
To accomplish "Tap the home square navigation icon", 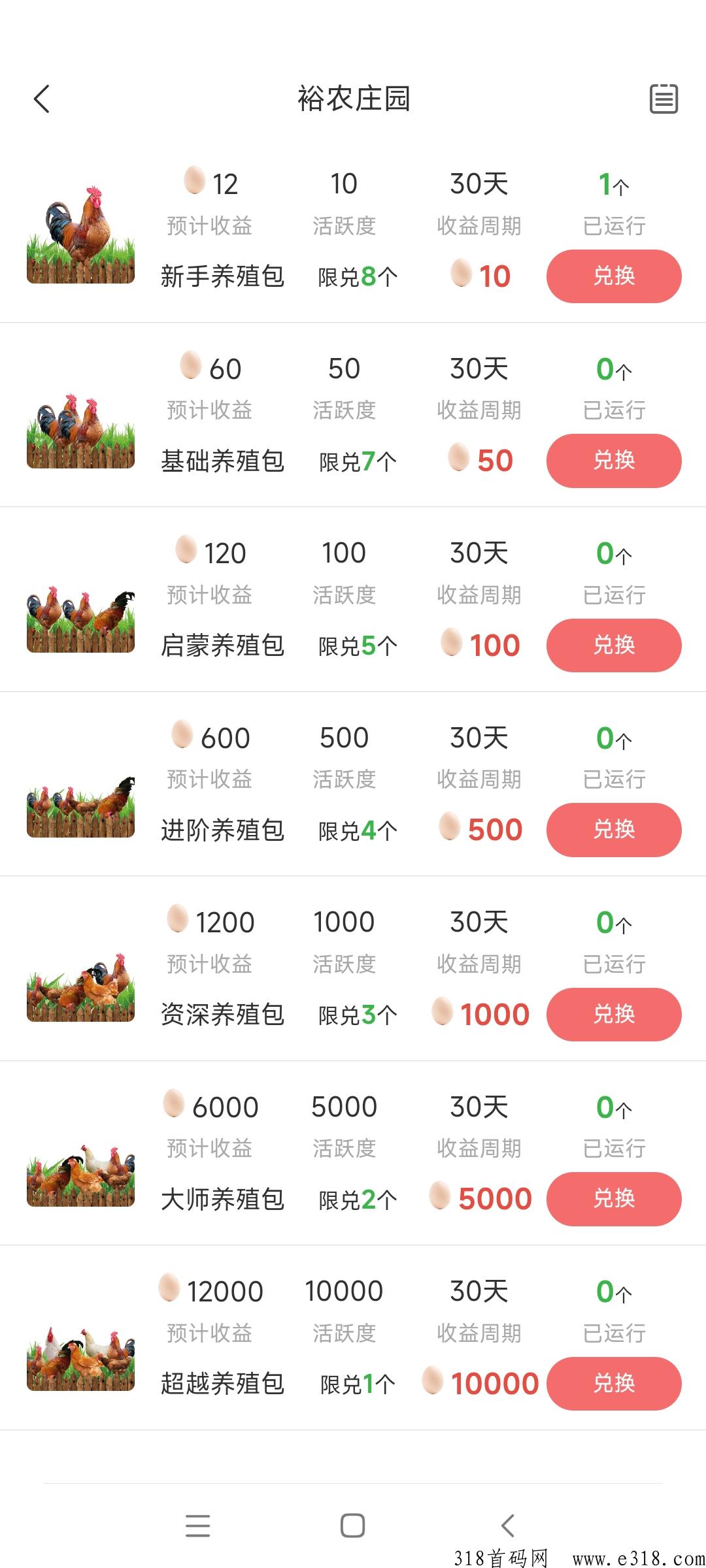I will [353, 1524].
